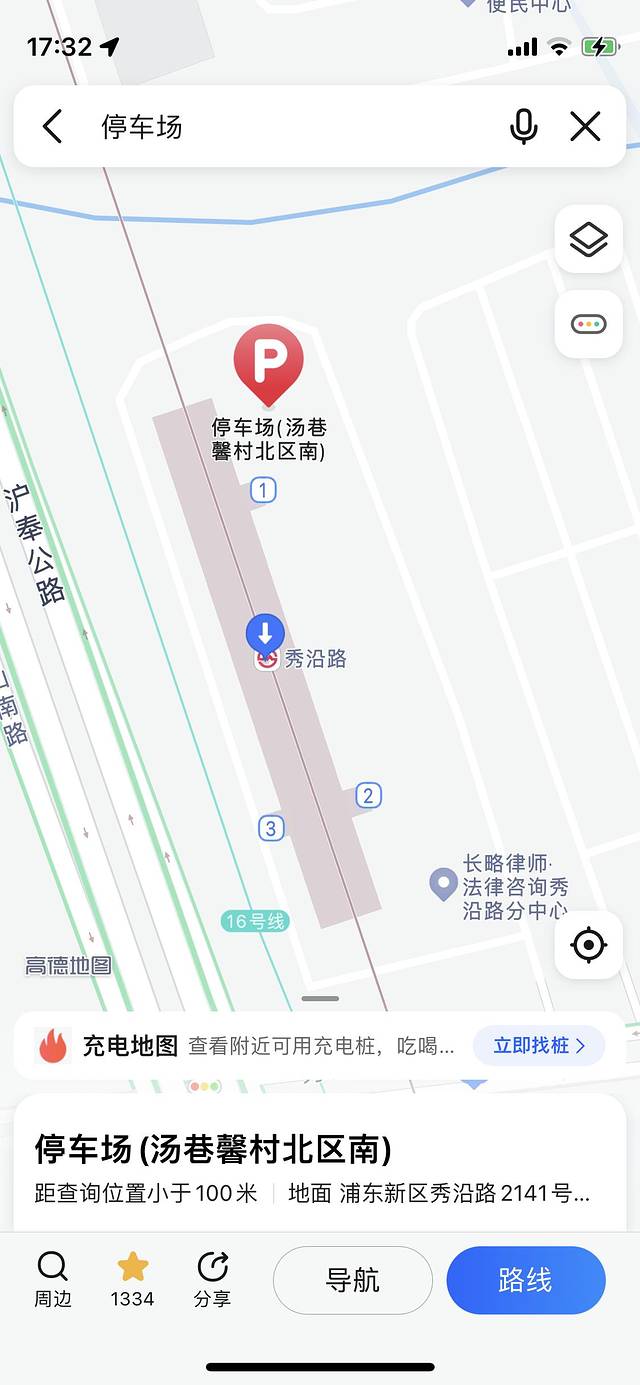Clear the 停车场 search query
The image size is (640, 1385).
coord(585,127)
